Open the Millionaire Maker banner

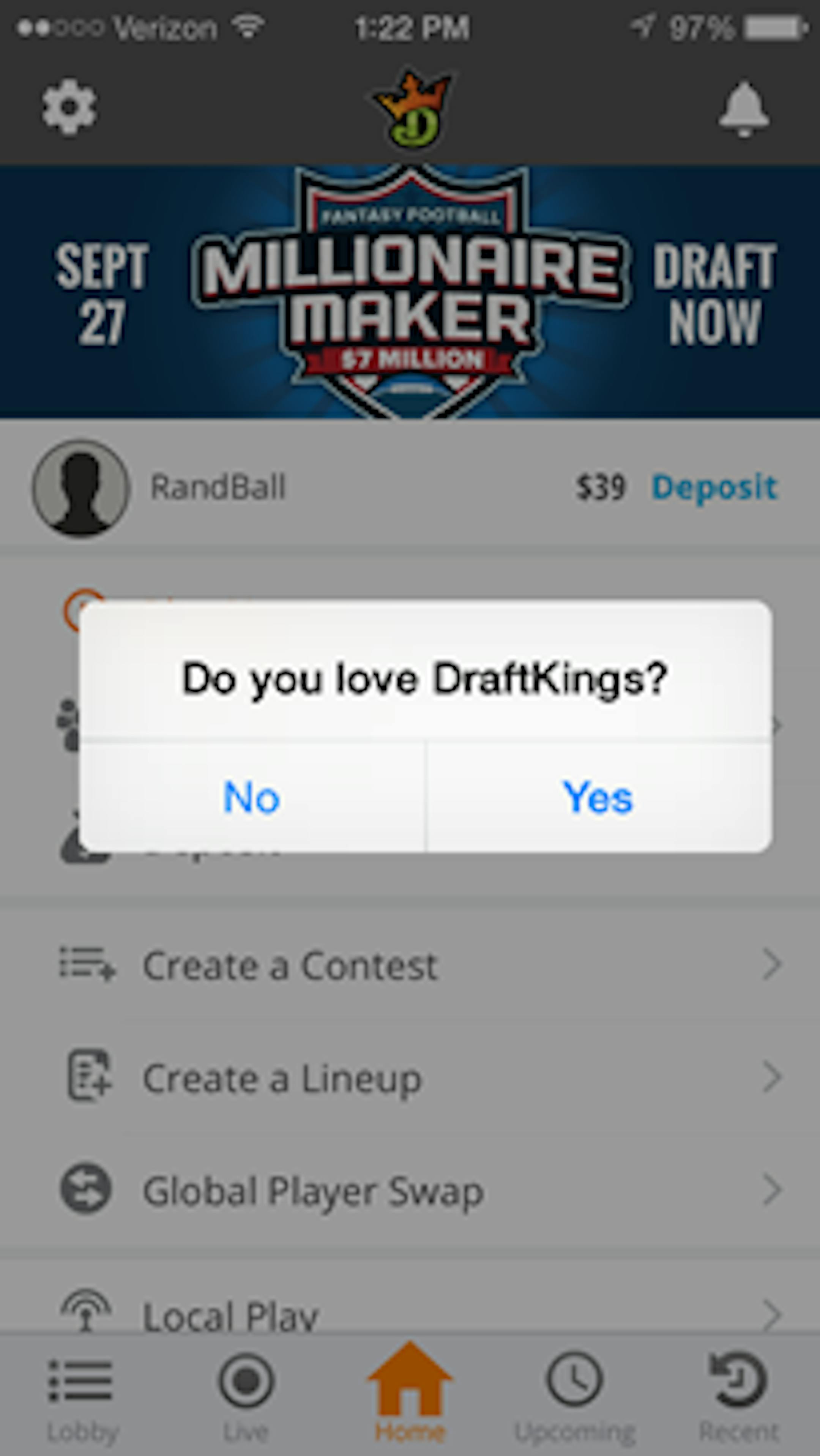[410, 292]
